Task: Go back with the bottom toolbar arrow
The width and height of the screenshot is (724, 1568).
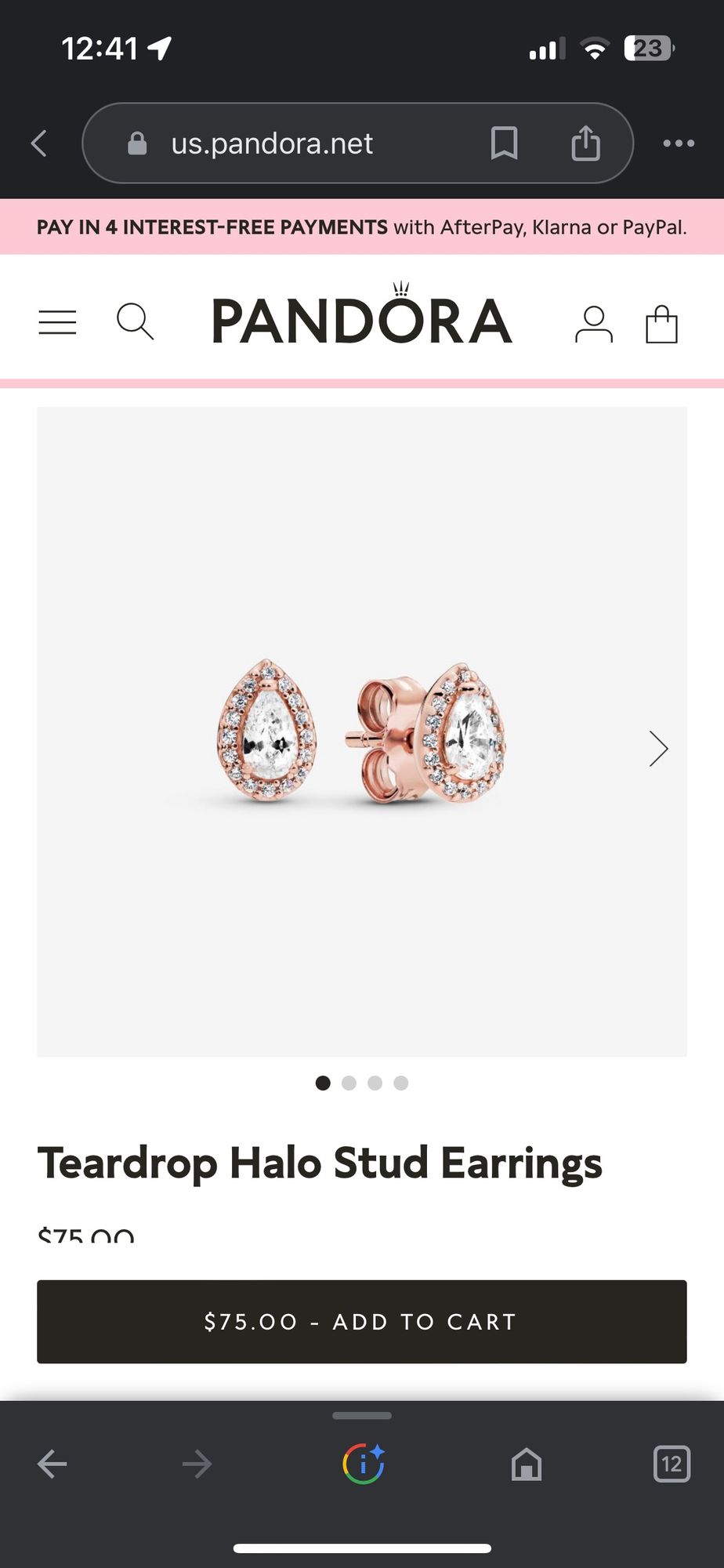Action: click(52, 1464)
